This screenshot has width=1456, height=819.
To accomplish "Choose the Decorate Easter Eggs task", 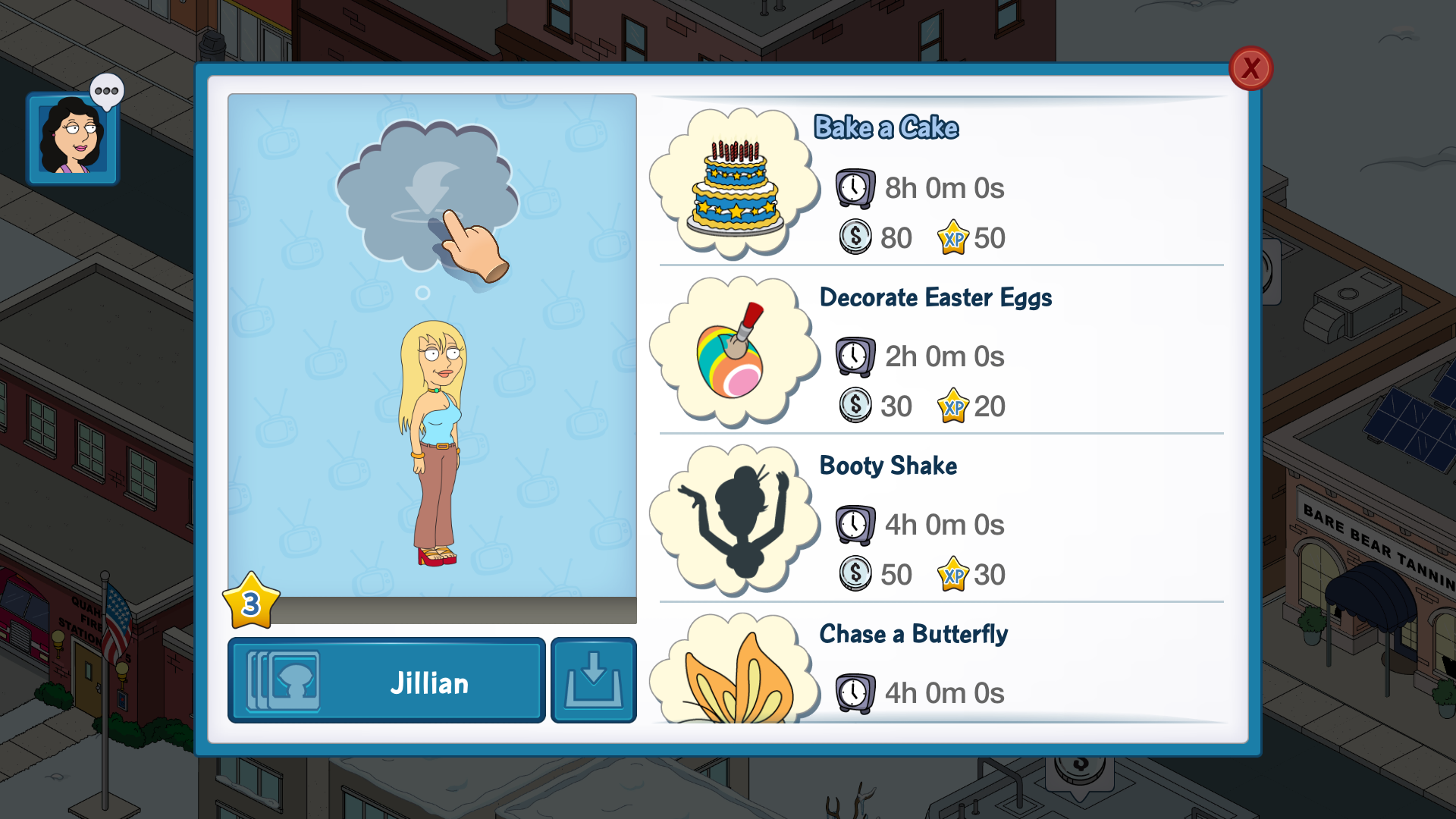I will 940,350.
